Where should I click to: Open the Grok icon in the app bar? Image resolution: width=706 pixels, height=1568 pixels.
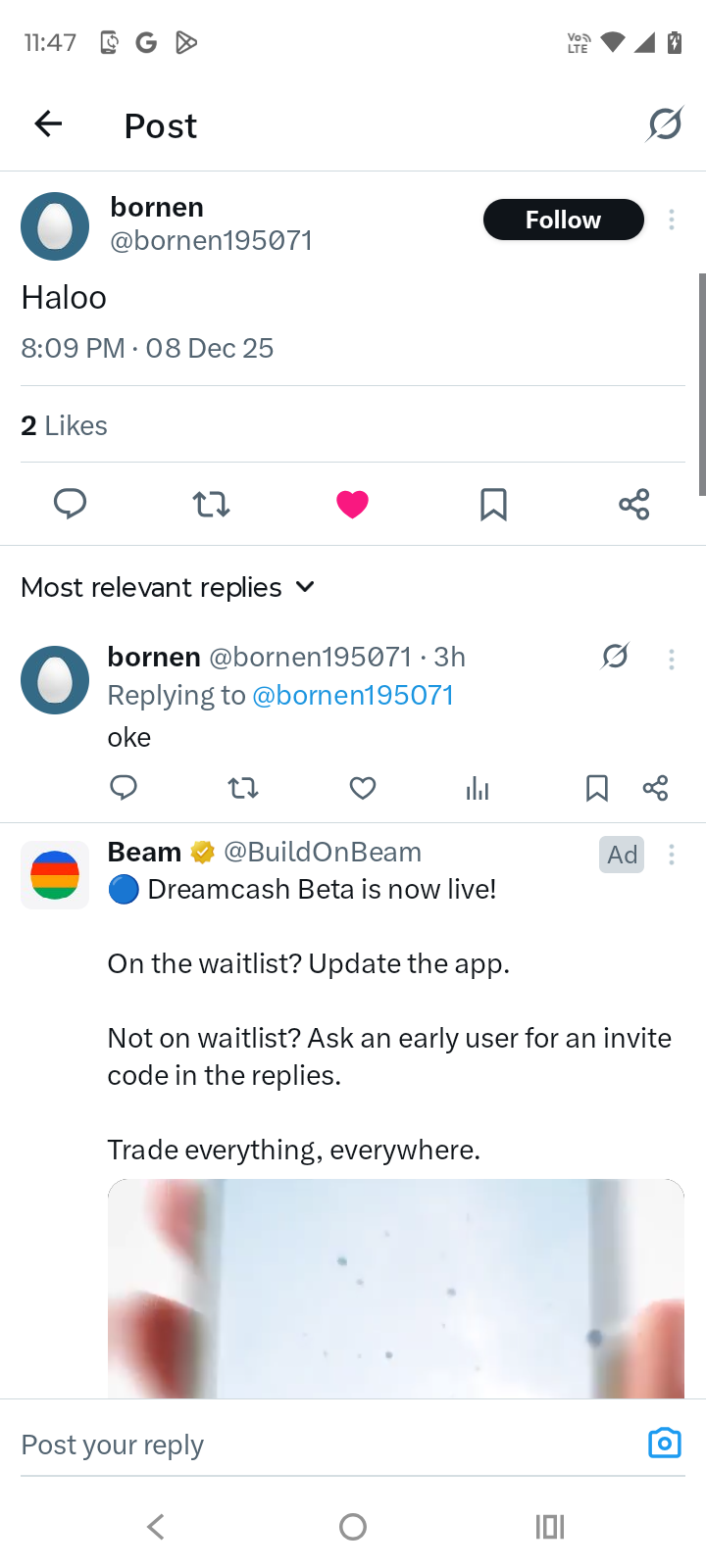point(664,124)
